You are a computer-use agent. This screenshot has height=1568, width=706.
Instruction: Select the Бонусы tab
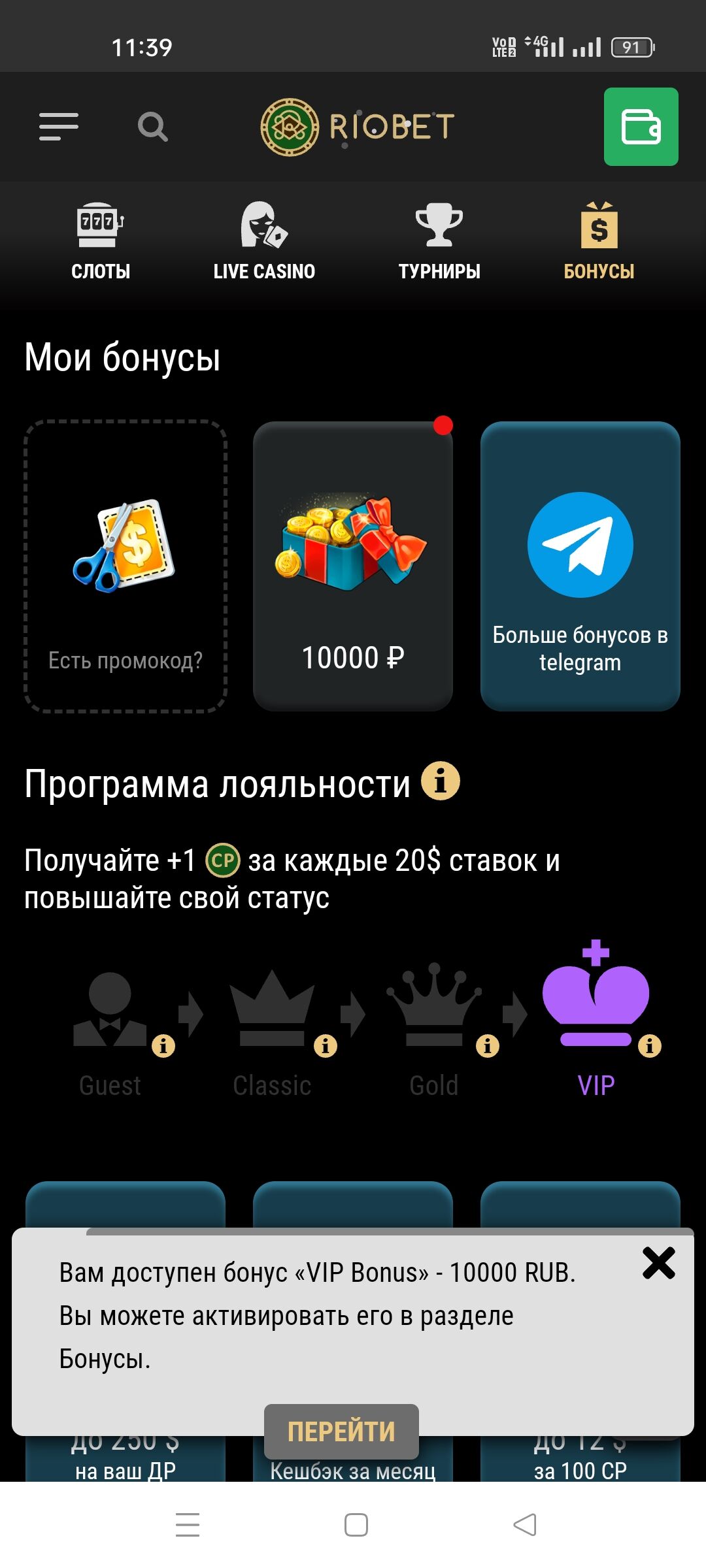[599, 242]
